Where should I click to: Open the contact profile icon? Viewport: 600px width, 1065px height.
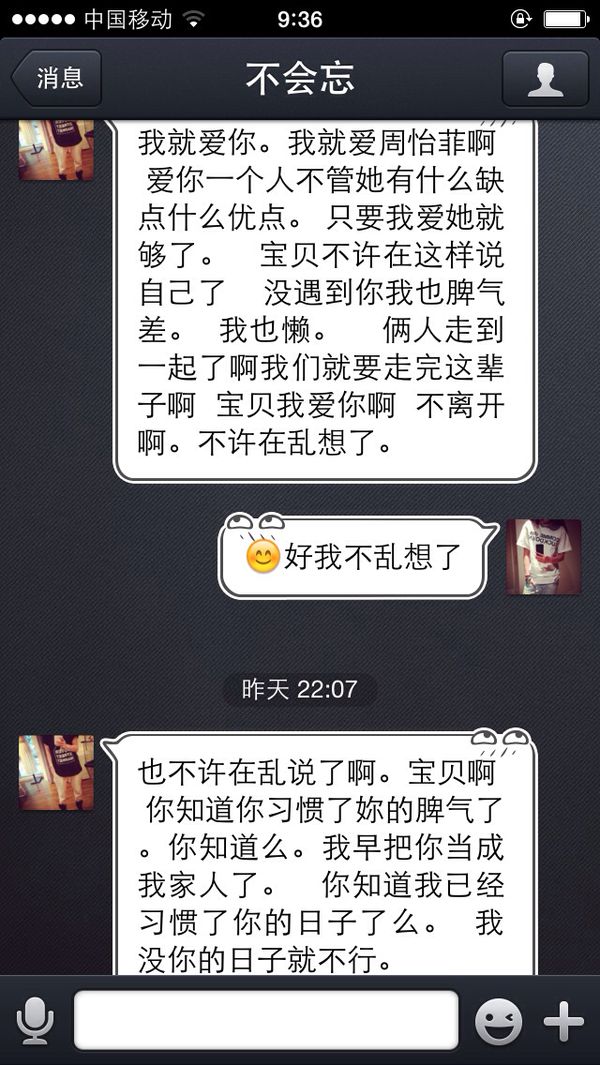[x=545, y=78]
